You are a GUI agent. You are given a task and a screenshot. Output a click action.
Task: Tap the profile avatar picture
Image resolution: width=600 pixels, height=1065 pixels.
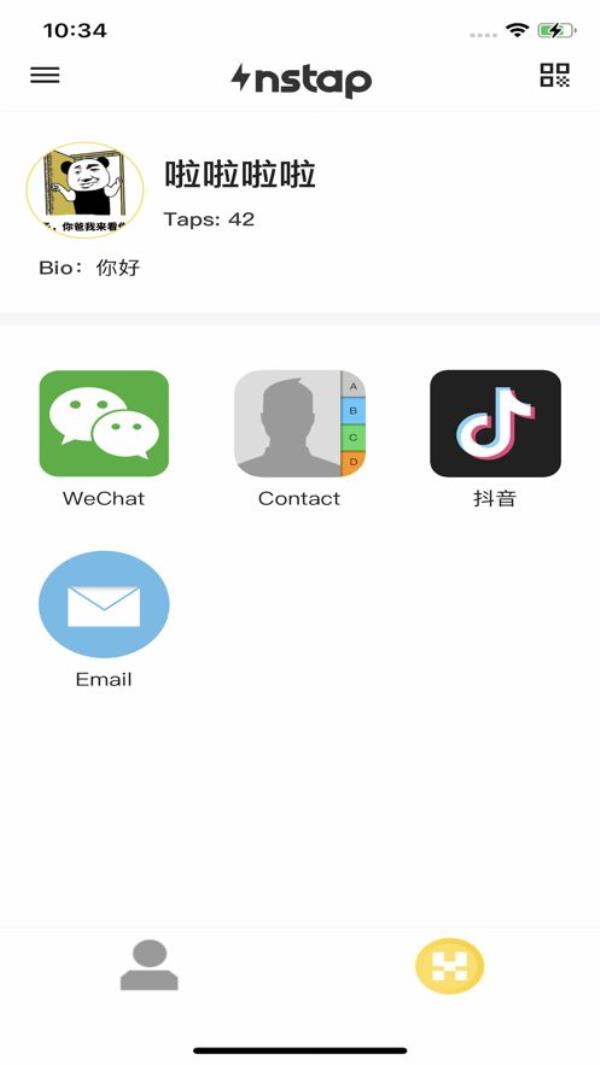pos(85,190)
